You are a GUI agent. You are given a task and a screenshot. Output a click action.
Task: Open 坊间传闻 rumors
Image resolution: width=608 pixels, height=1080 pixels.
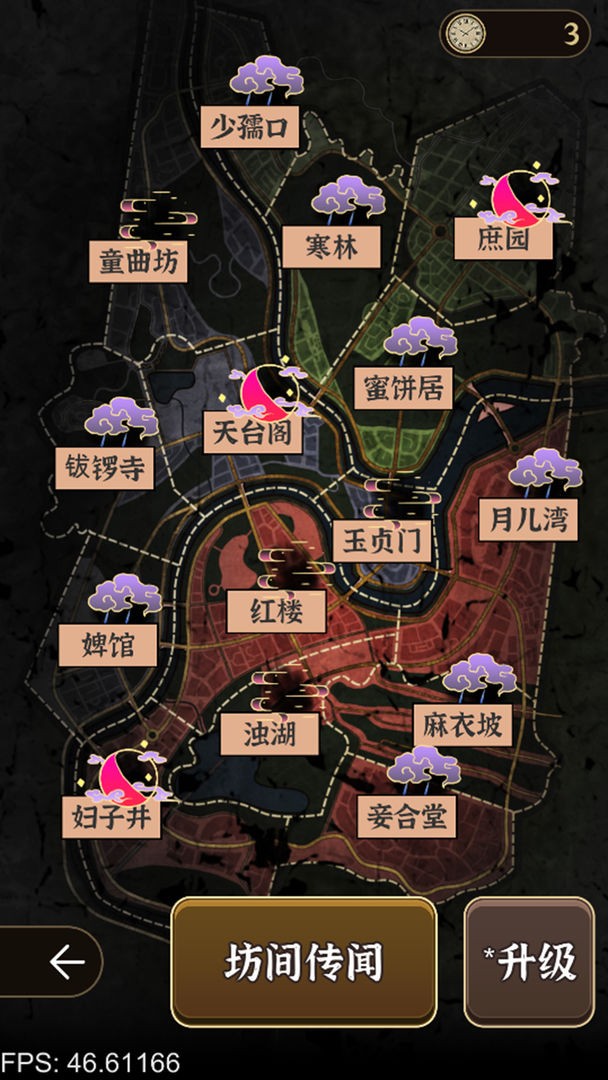304,962
